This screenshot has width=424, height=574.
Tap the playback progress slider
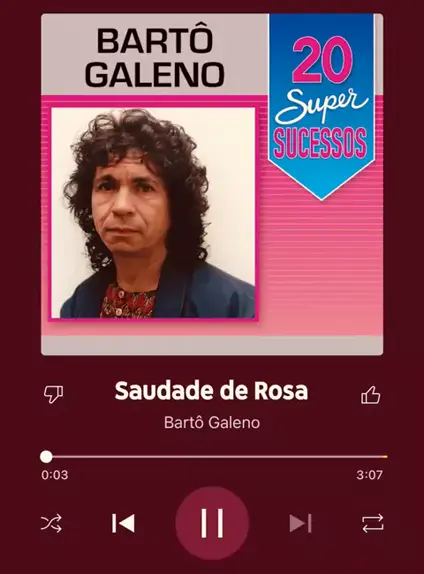pyautogui.click(x=213, y=457)
